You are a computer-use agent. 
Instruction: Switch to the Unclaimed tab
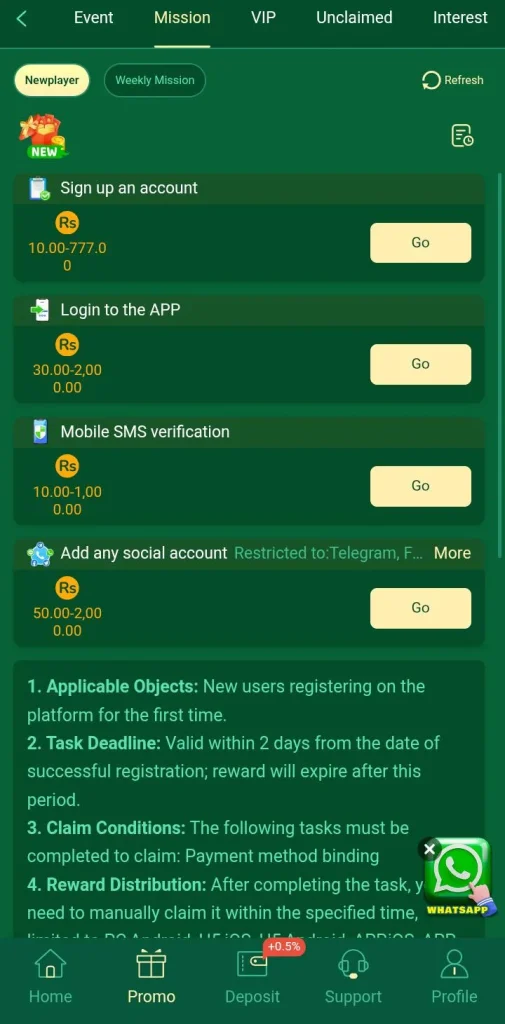click(354, 18)
